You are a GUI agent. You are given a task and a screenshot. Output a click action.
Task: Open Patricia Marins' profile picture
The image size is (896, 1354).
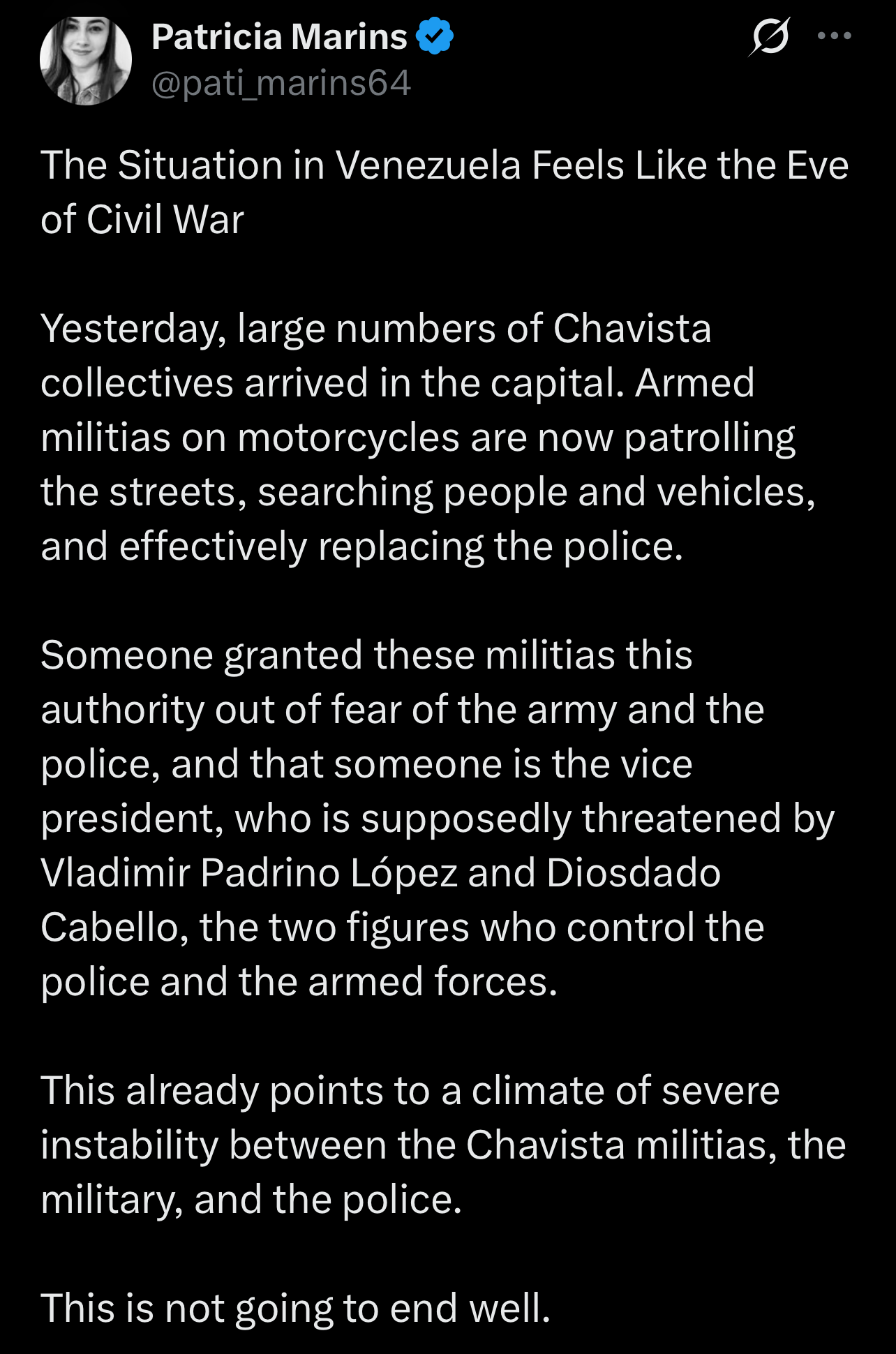point(85,61)
